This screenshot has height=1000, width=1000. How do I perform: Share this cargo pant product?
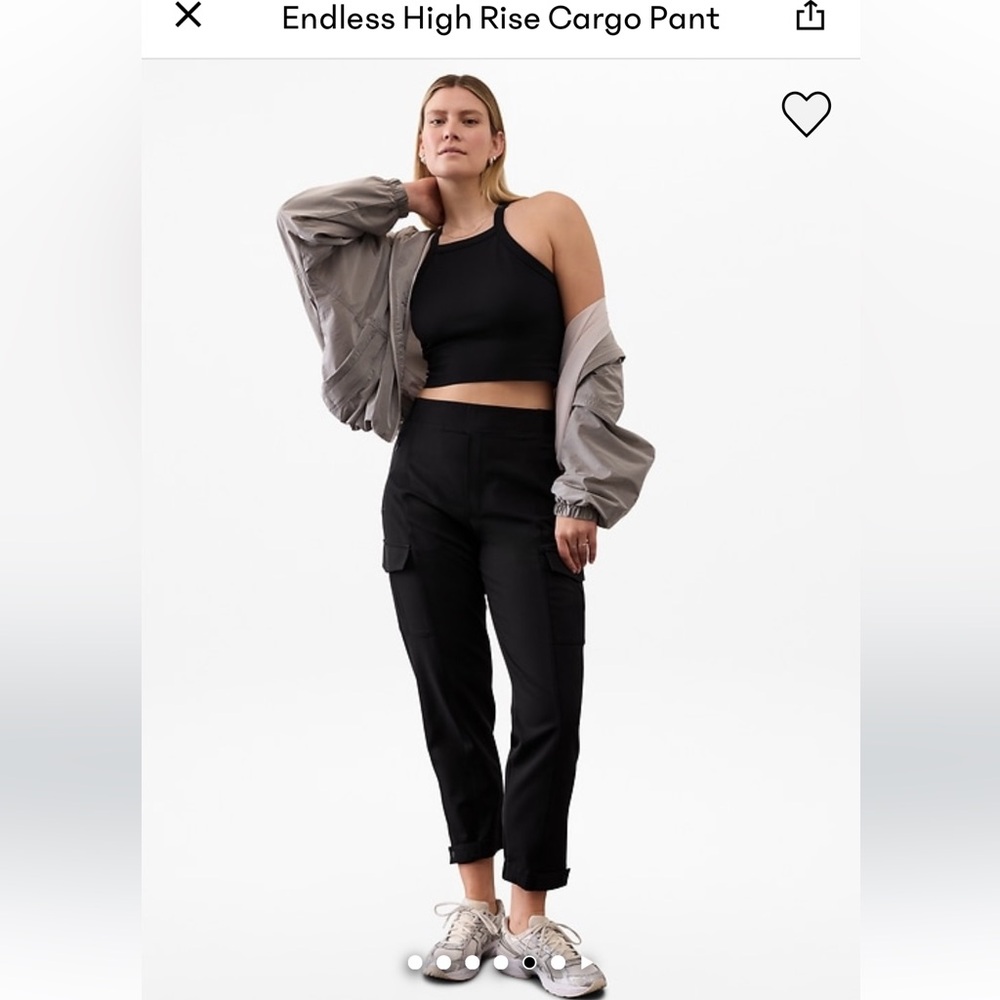(810, 15)
